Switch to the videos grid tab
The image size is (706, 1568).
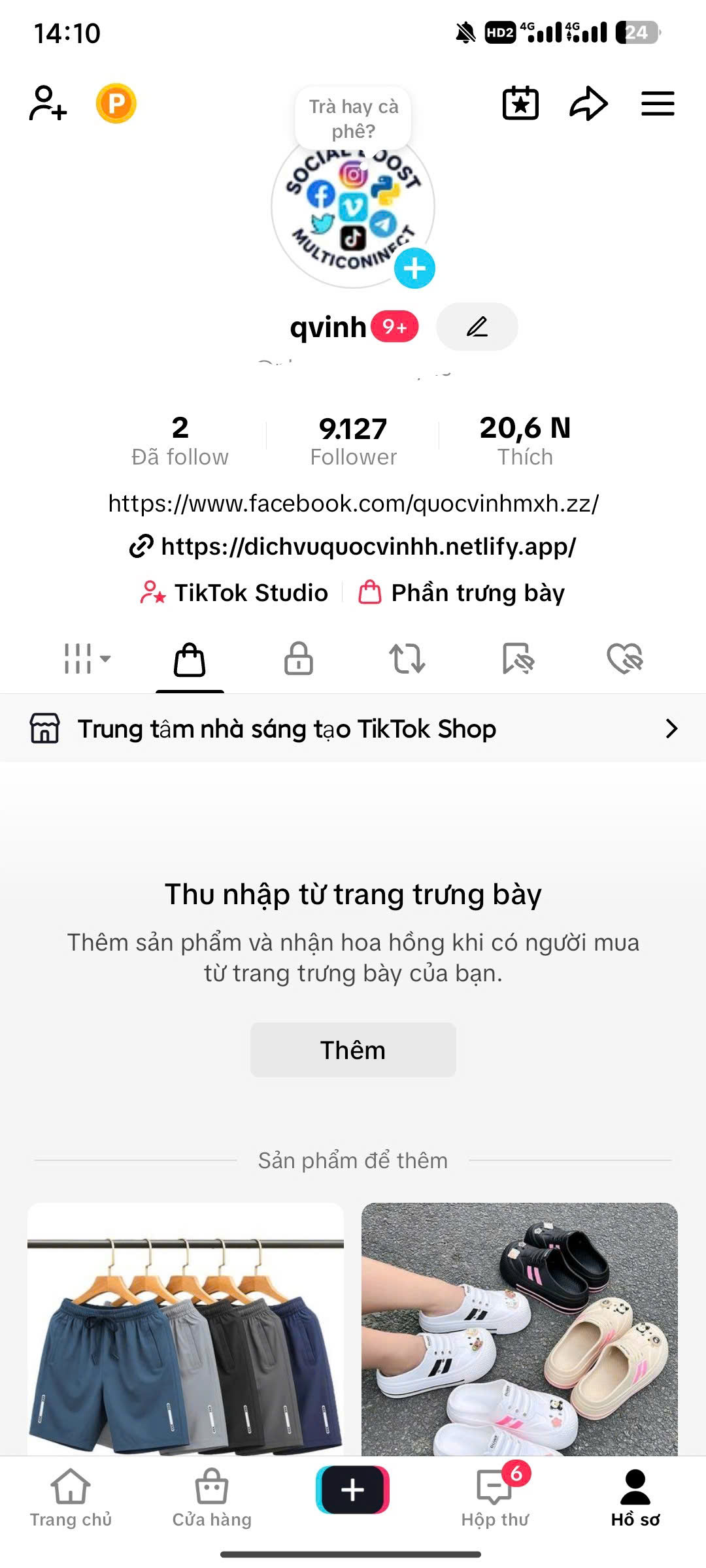tap(86, 658)
